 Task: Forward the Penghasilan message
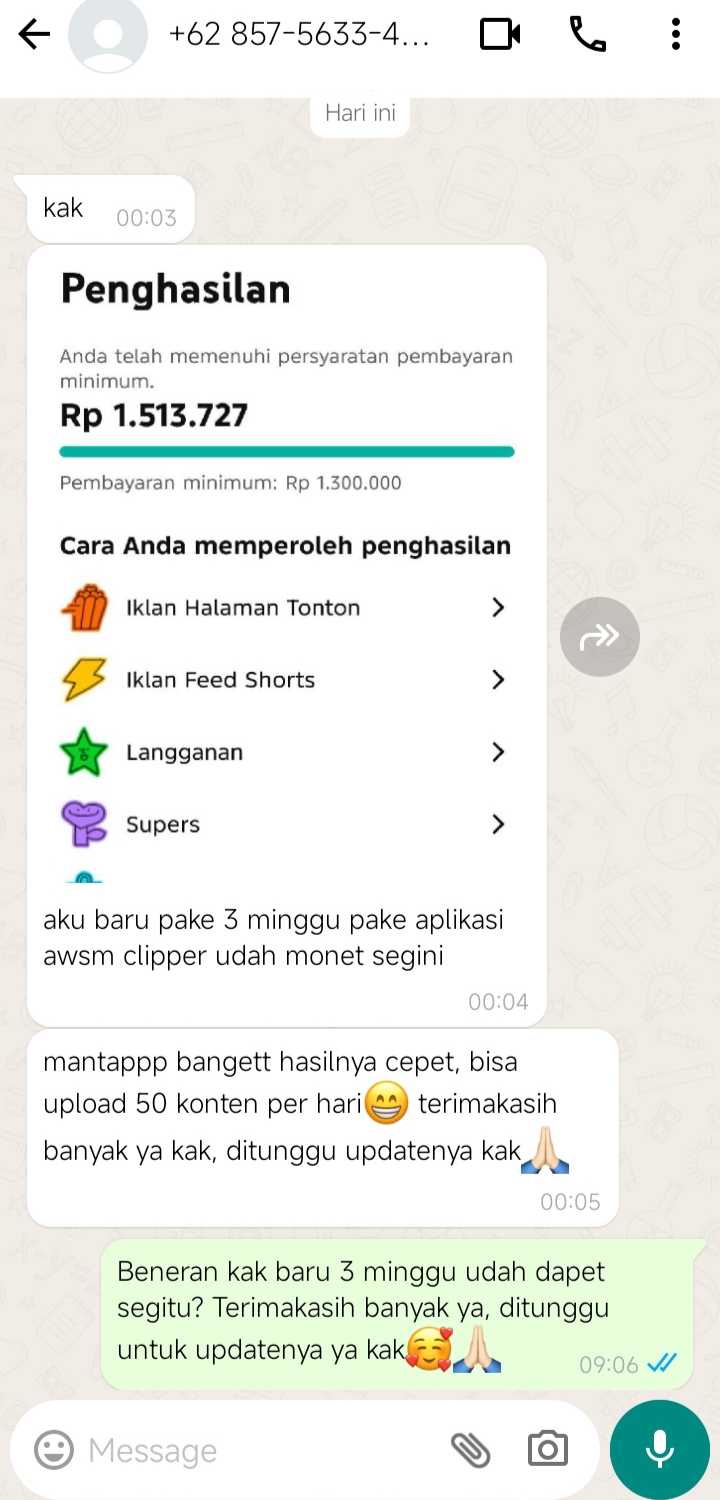[x=599, y=636]
